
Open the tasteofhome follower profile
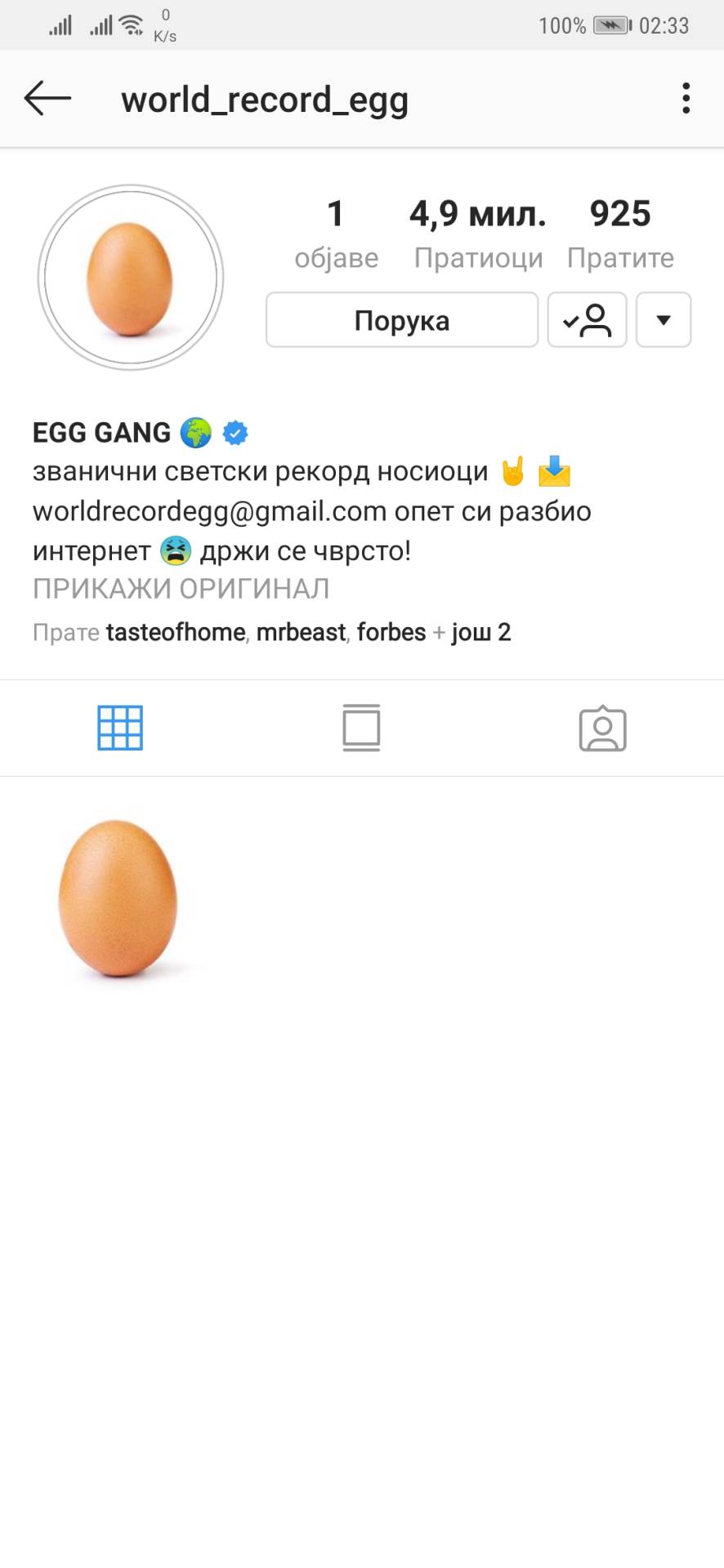(x=176, y=632)
